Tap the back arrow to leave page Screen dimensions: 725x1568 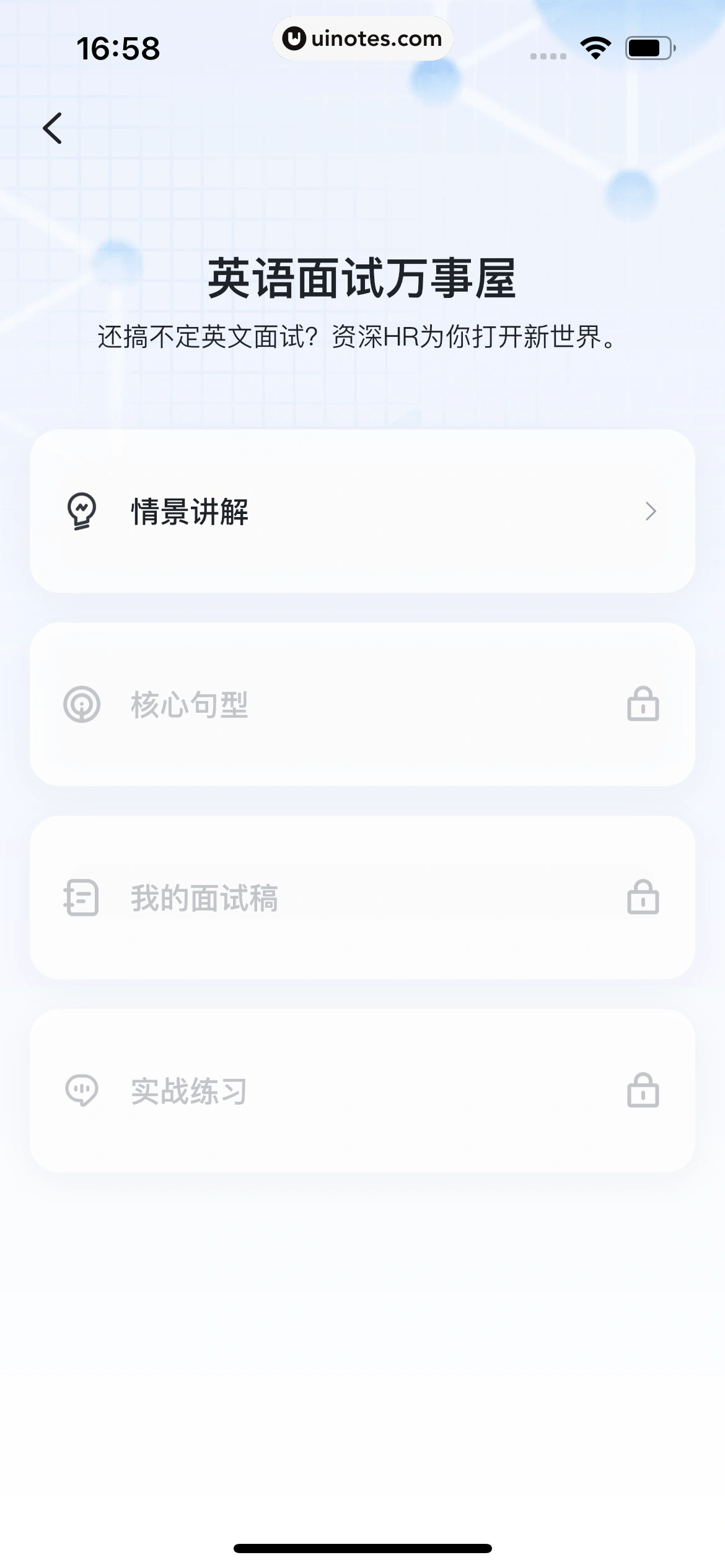[x=53, y=128]
